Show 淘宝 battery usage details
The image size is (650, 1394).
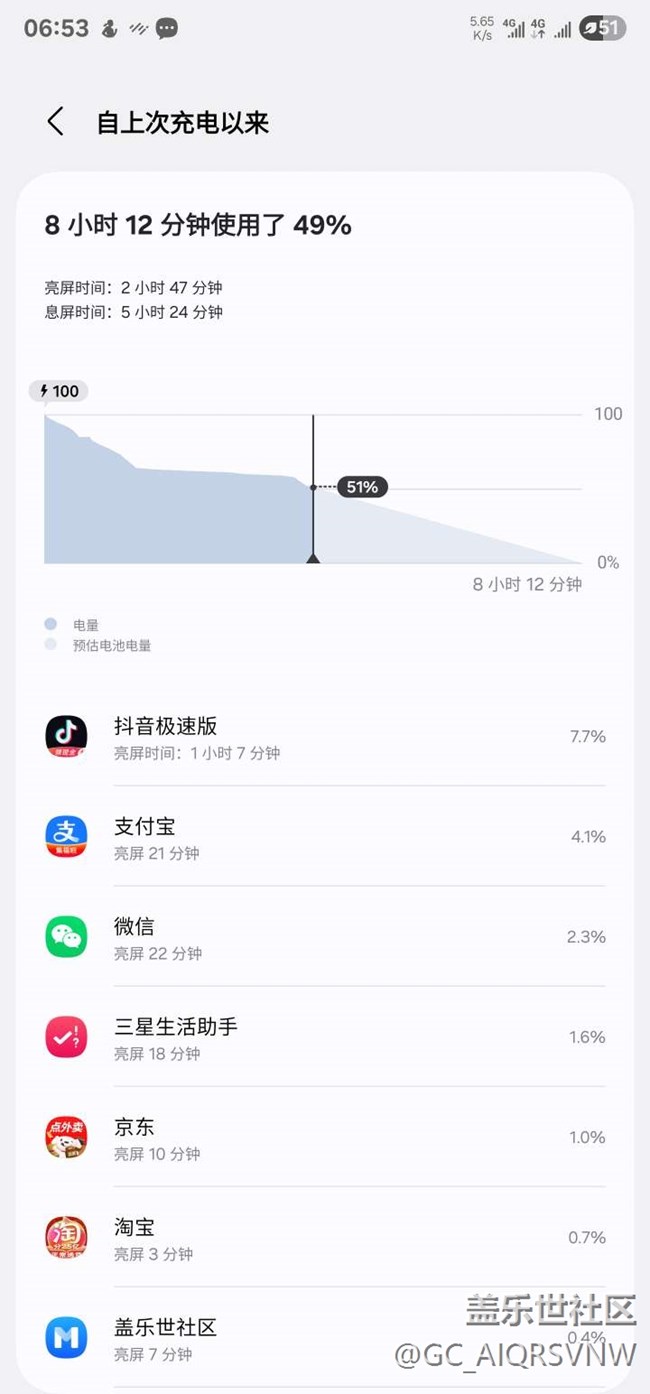[x=325, y=1237]
